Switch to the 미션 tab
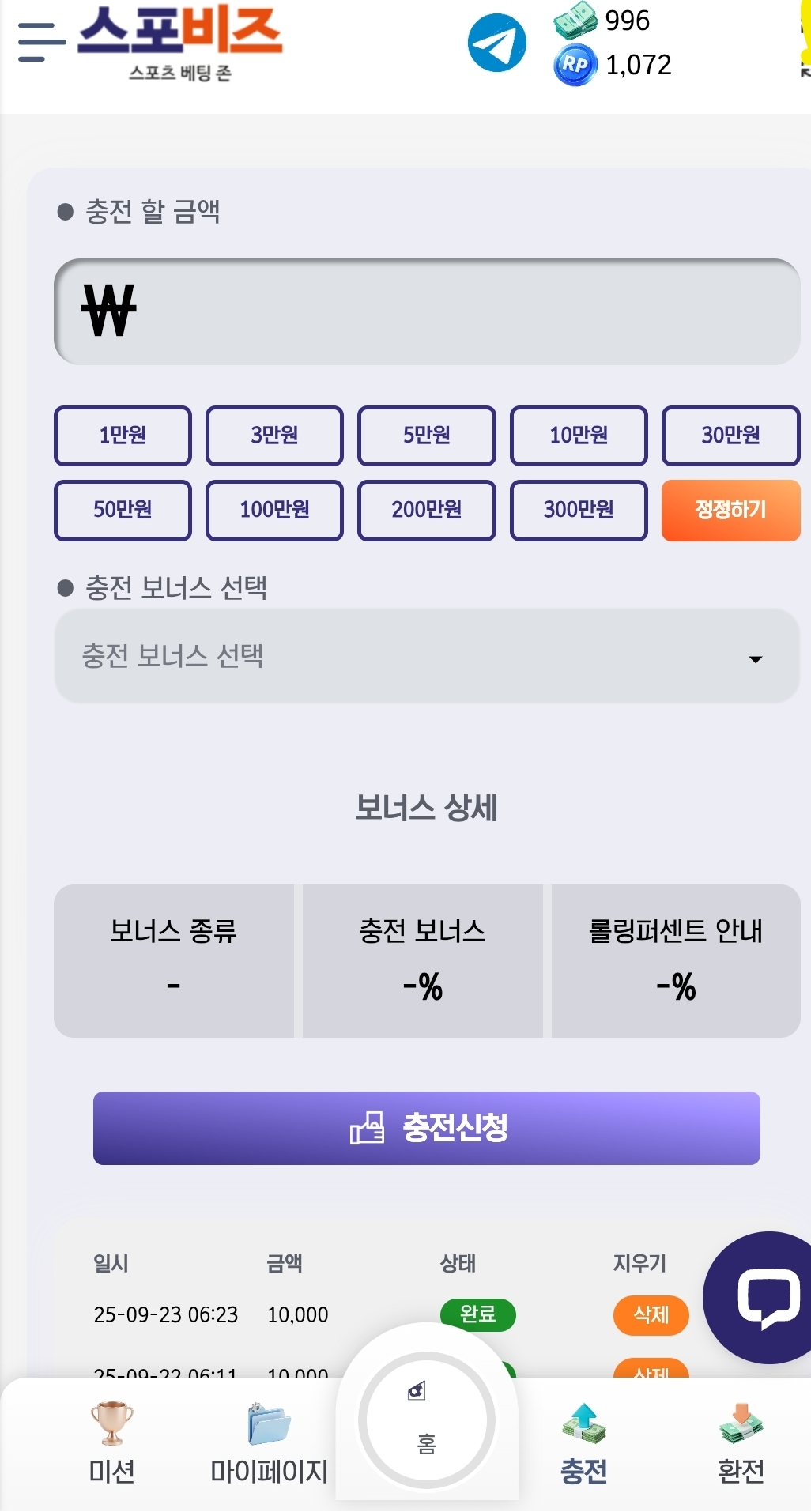This screenshot has height=1512, width=811. pyautogui.click(x=111, y=1443)
